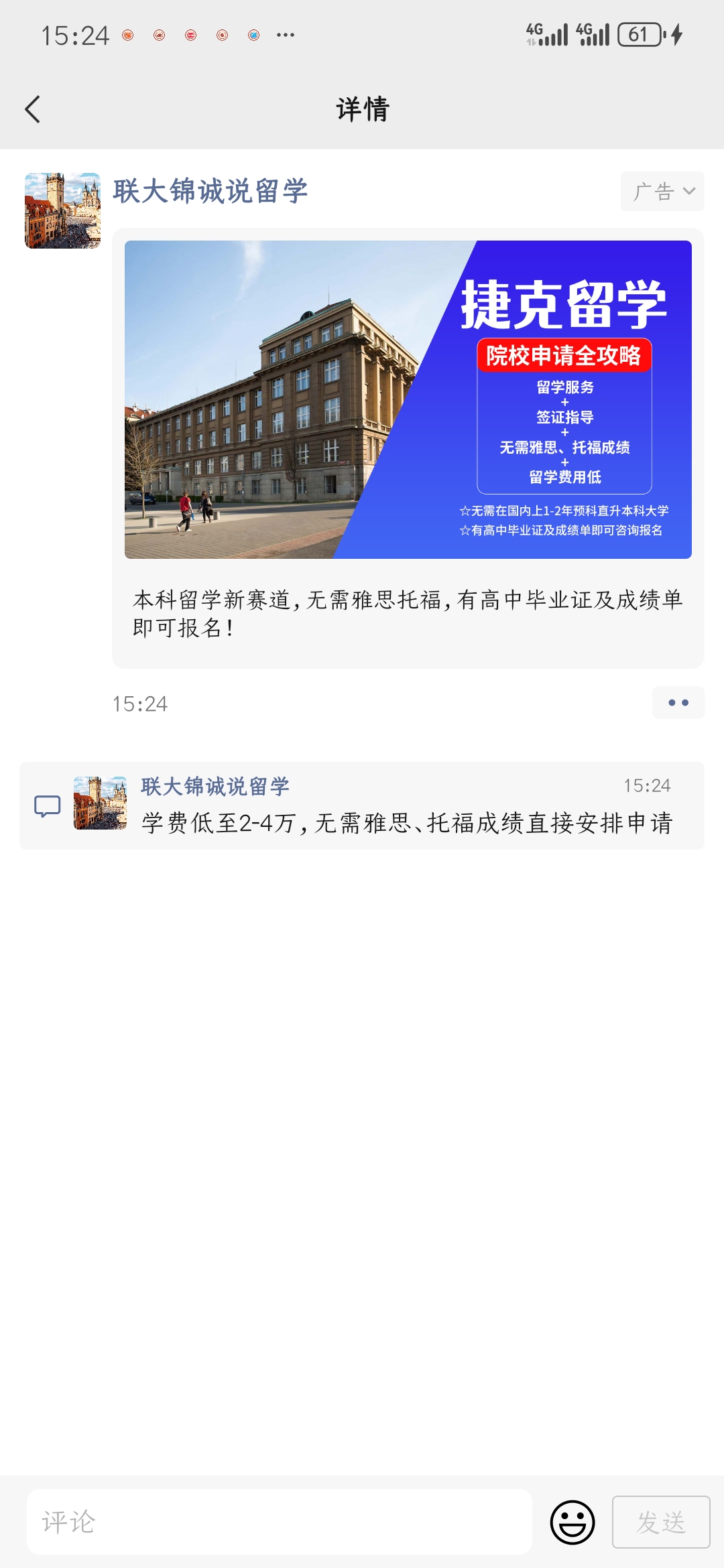Open the emoji picker
The width and height of the screenshot is (724, 1568).
(572, 1522)
